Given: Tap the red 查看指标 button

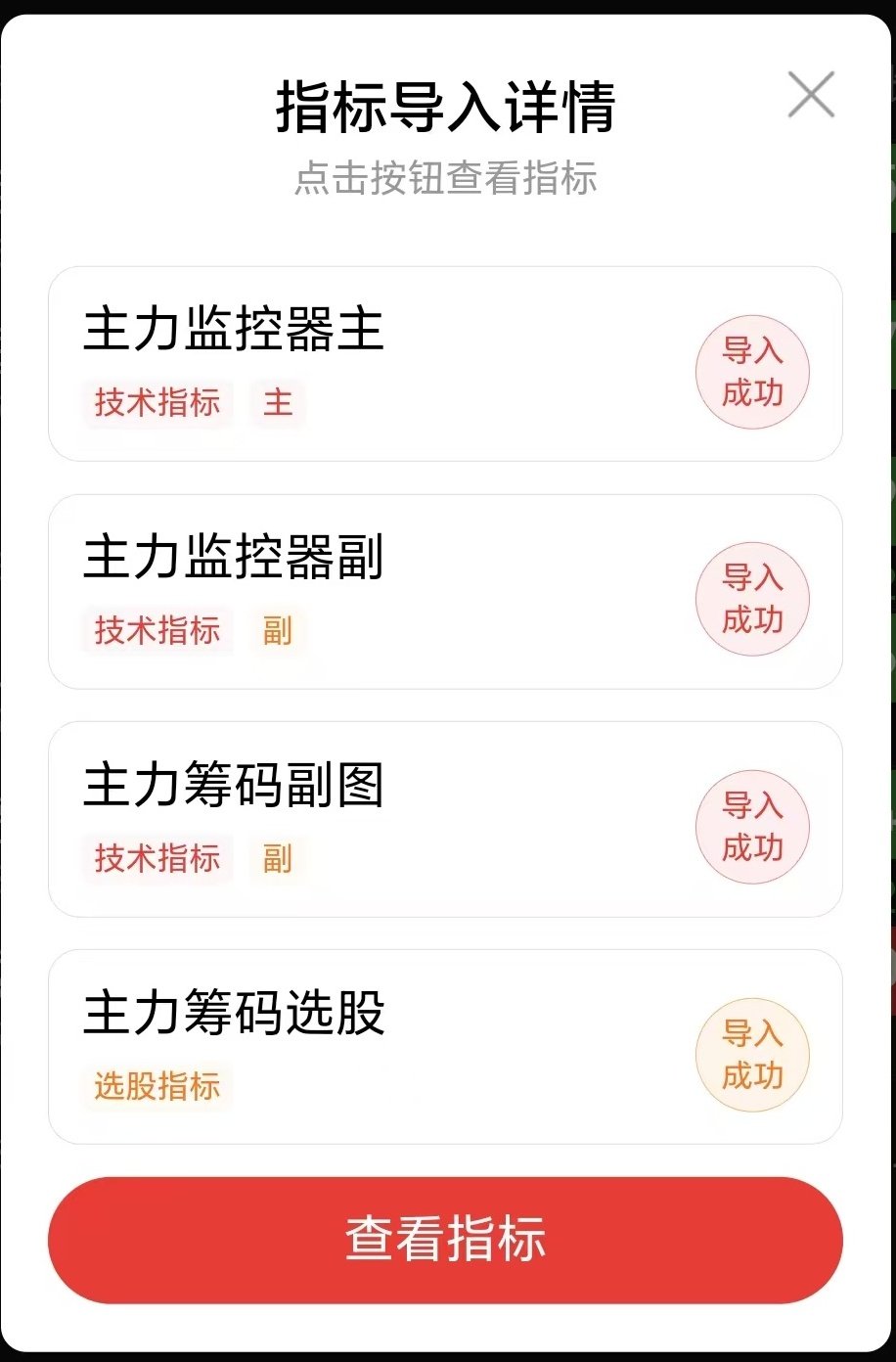Looking at the screenshot, I should (x=445, y=1240).
